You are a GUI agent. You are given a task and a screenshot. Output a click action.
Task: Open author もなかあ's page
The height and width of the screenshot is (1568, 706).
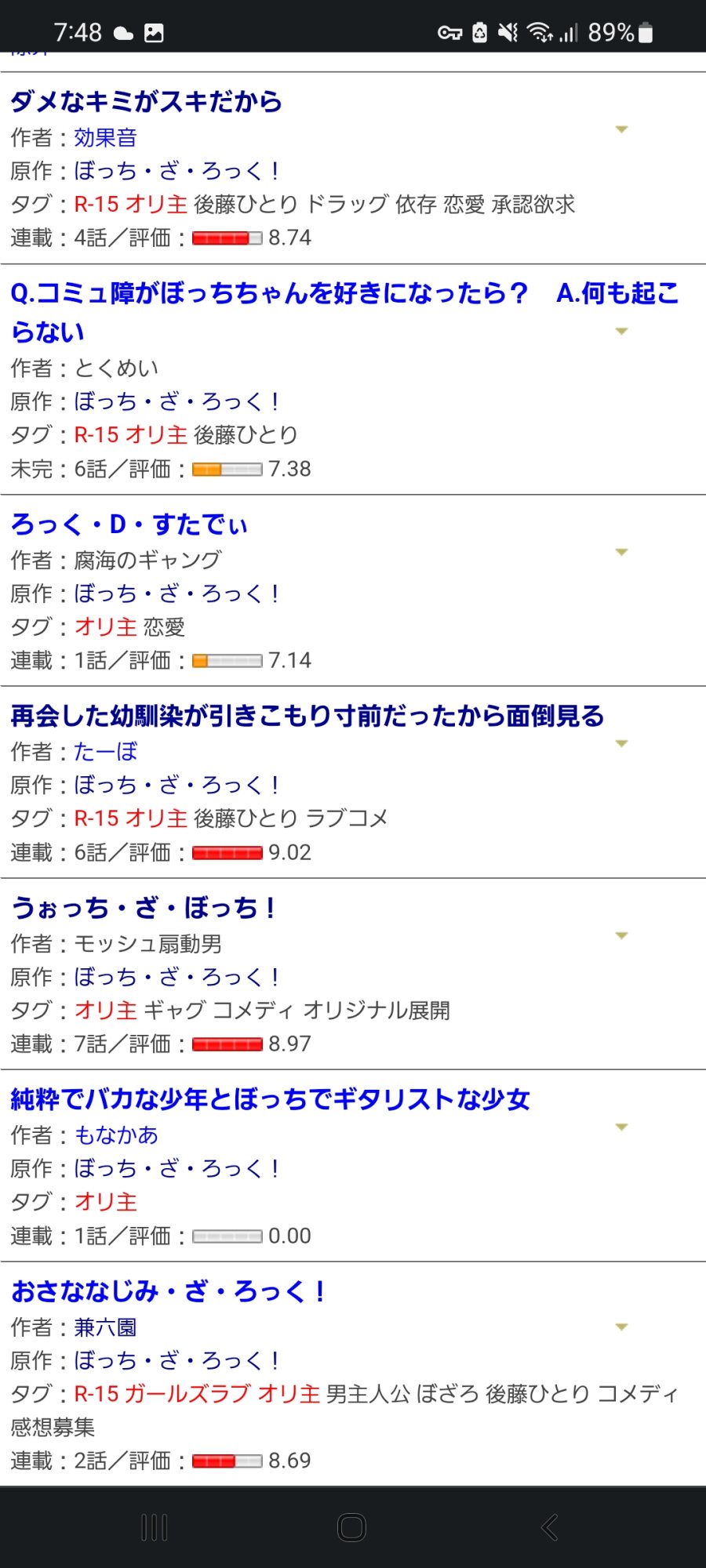tap(116, 1135)
